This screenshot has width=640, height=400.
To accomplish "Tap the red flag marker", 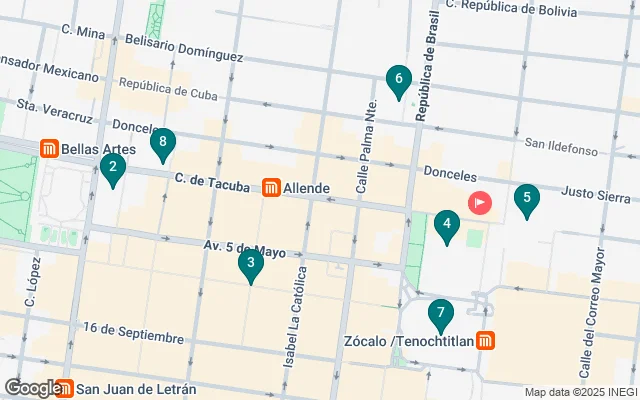I will pyautogui.click(x=480, y=203).
